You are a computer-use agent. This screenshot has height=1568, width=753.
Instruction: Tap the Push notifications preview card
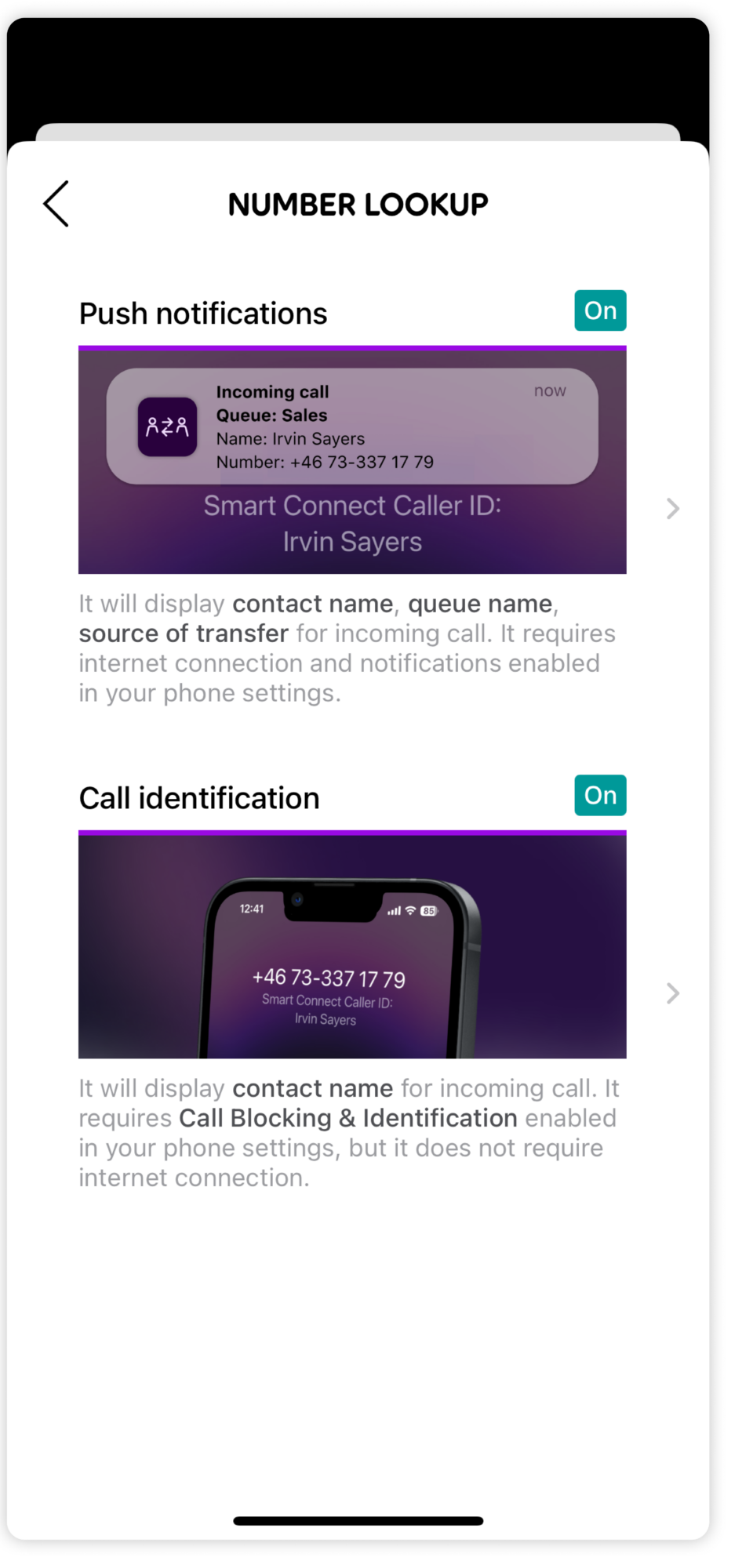tap(352, 461)
